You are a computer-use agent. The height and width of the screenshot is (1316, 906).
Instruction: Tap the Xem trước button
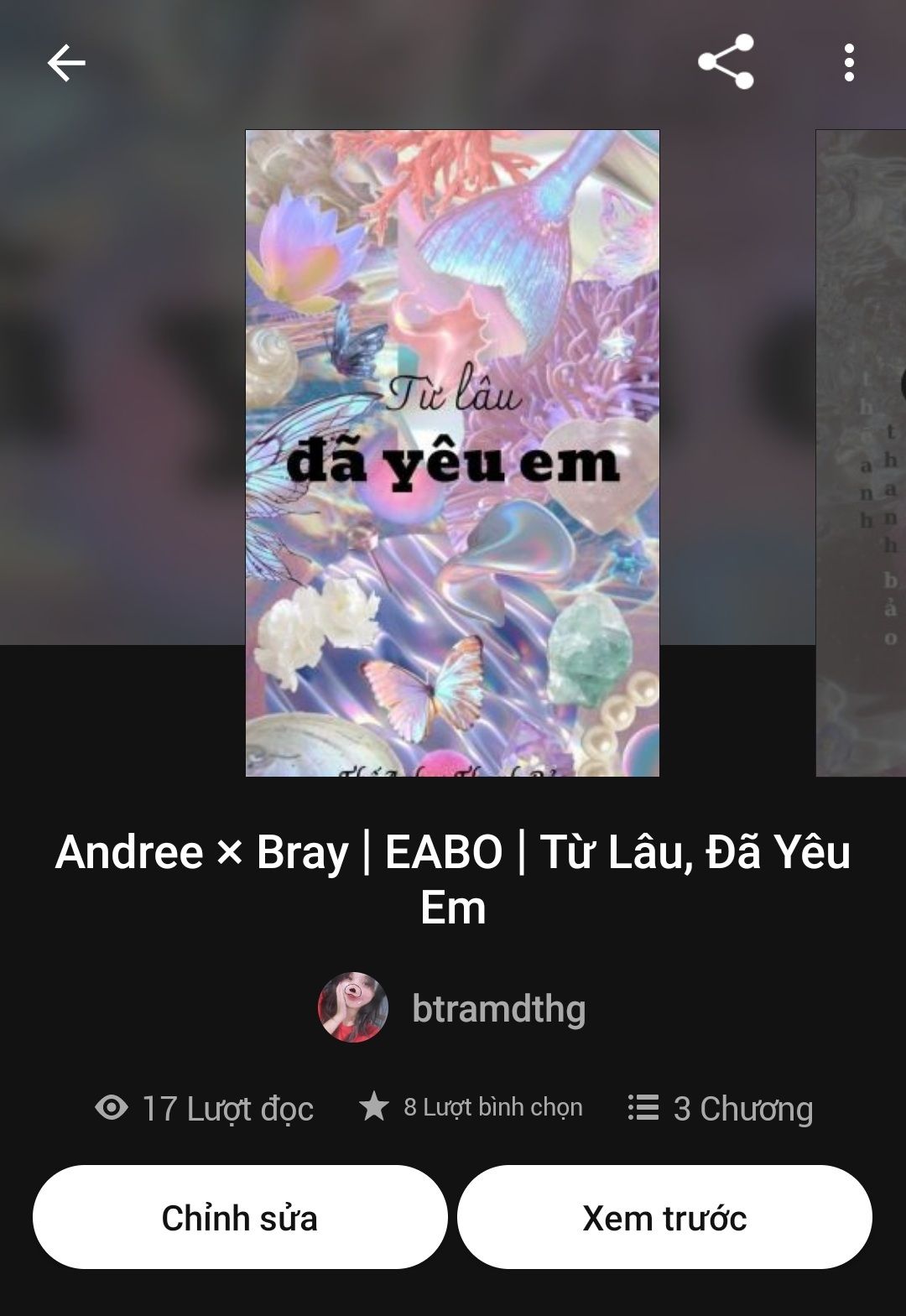pos(664,1217)
